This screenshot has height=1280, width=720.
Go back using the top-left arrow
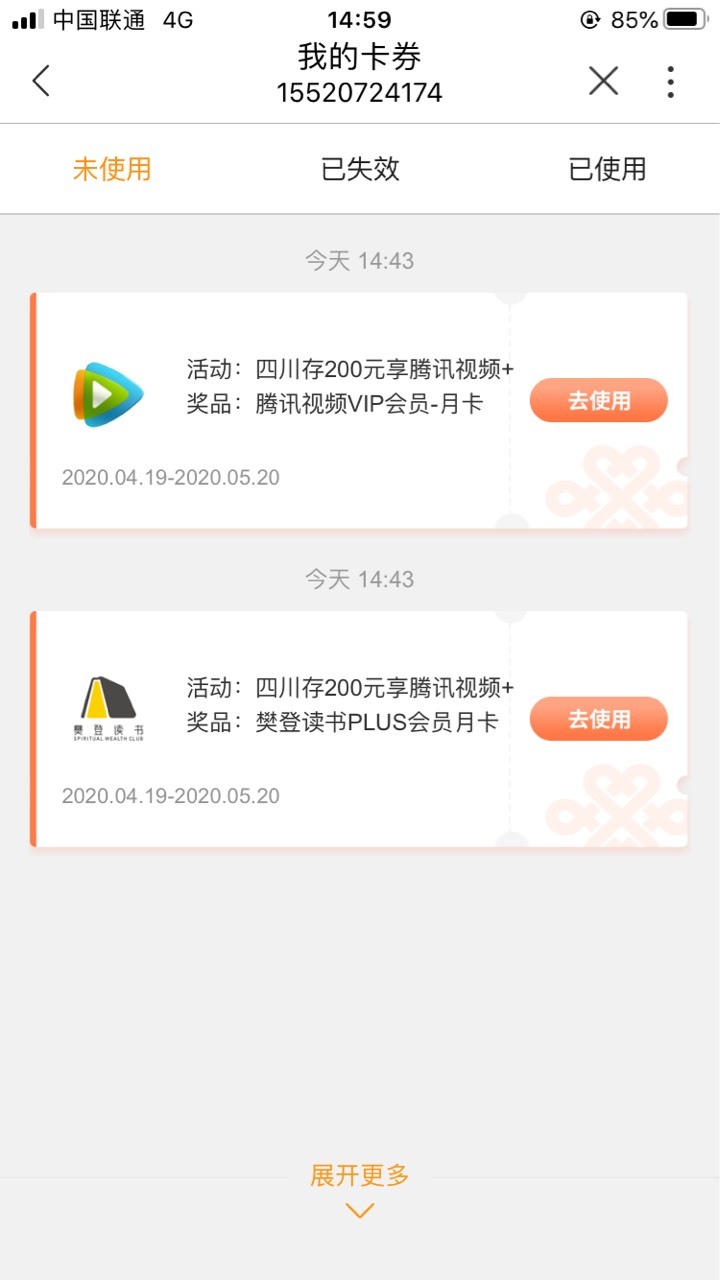point(41,80)
